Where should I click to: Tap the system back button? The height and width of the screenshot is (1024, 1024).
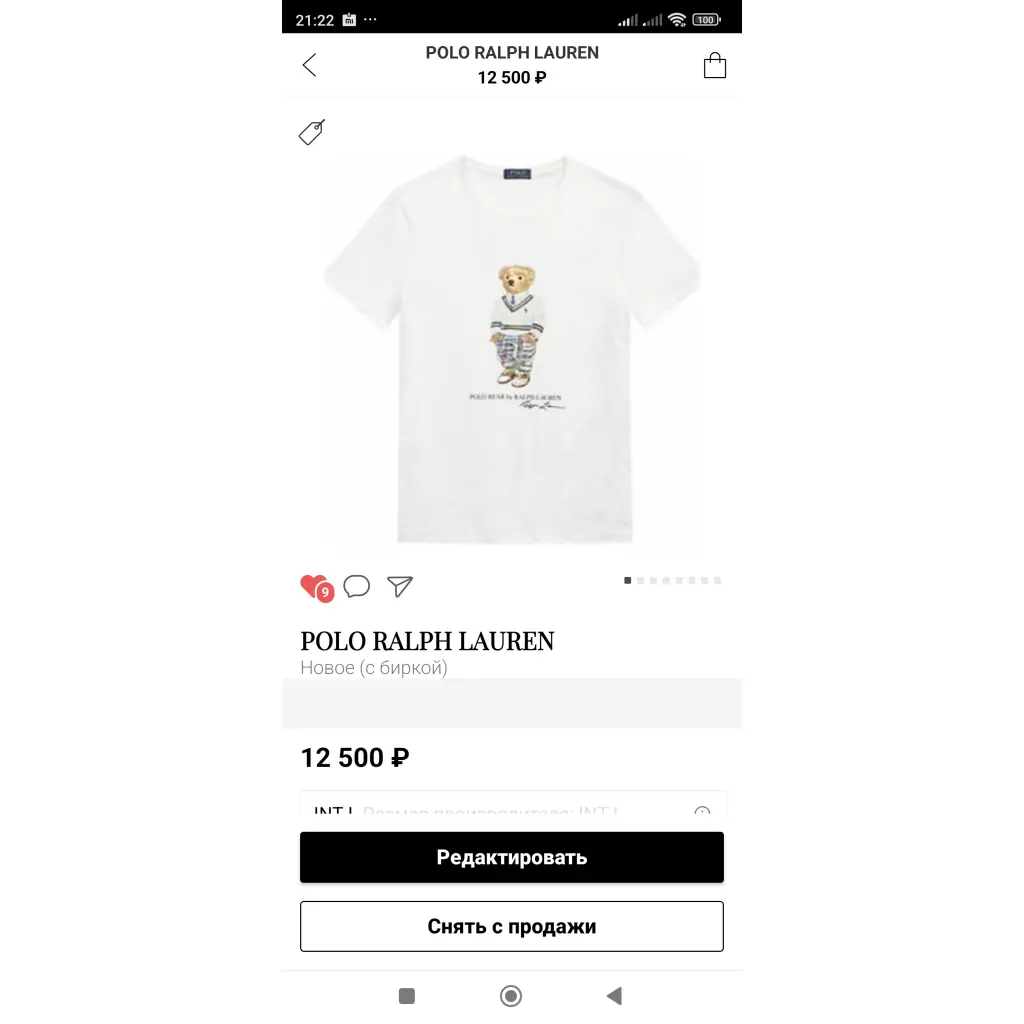point(614,995)
